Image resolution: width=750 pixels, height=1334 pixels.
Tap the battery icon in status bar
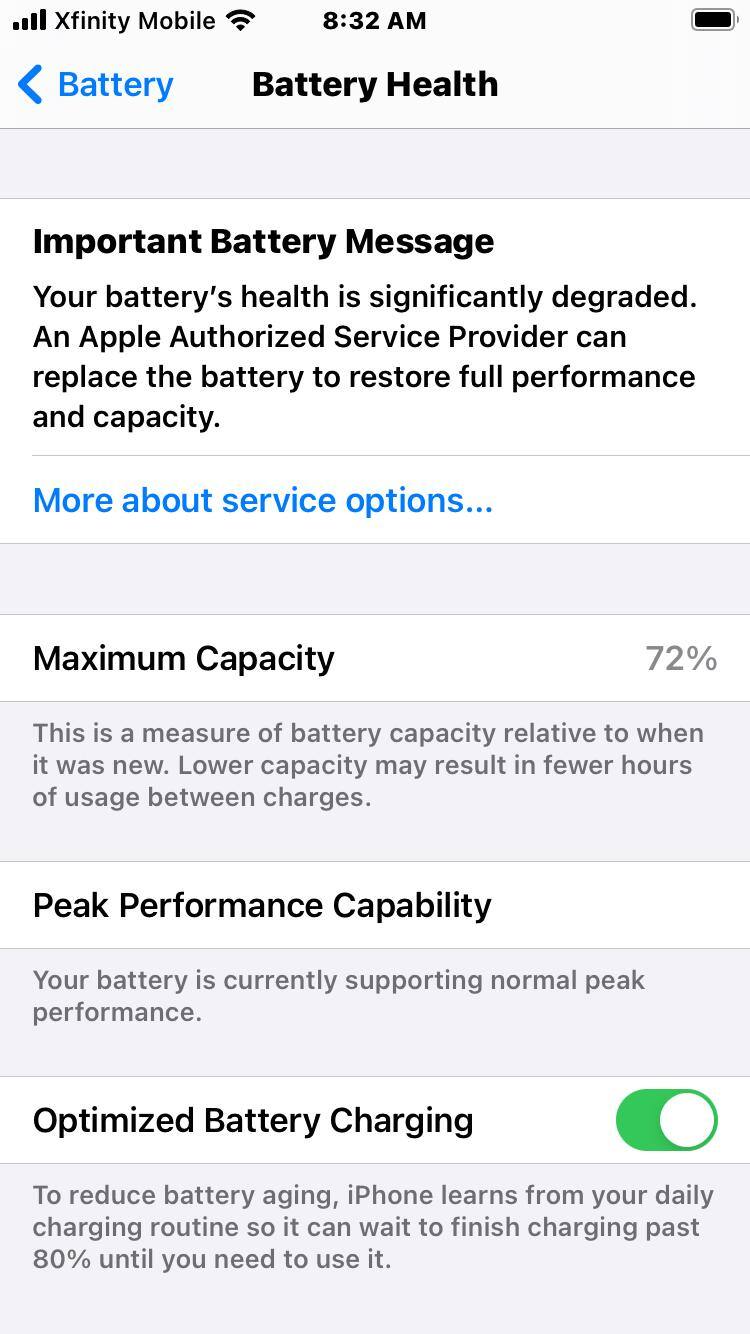coord(714,18)
